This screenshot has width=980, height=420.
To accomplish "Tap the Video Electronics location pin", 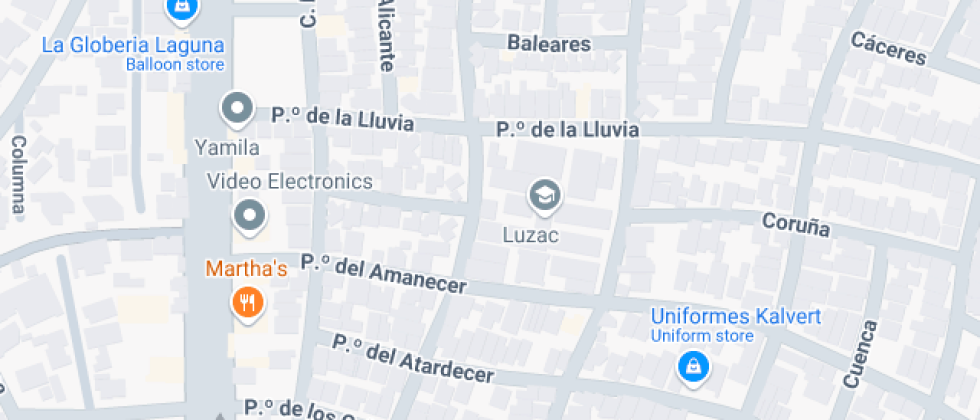I will point(249,215).
